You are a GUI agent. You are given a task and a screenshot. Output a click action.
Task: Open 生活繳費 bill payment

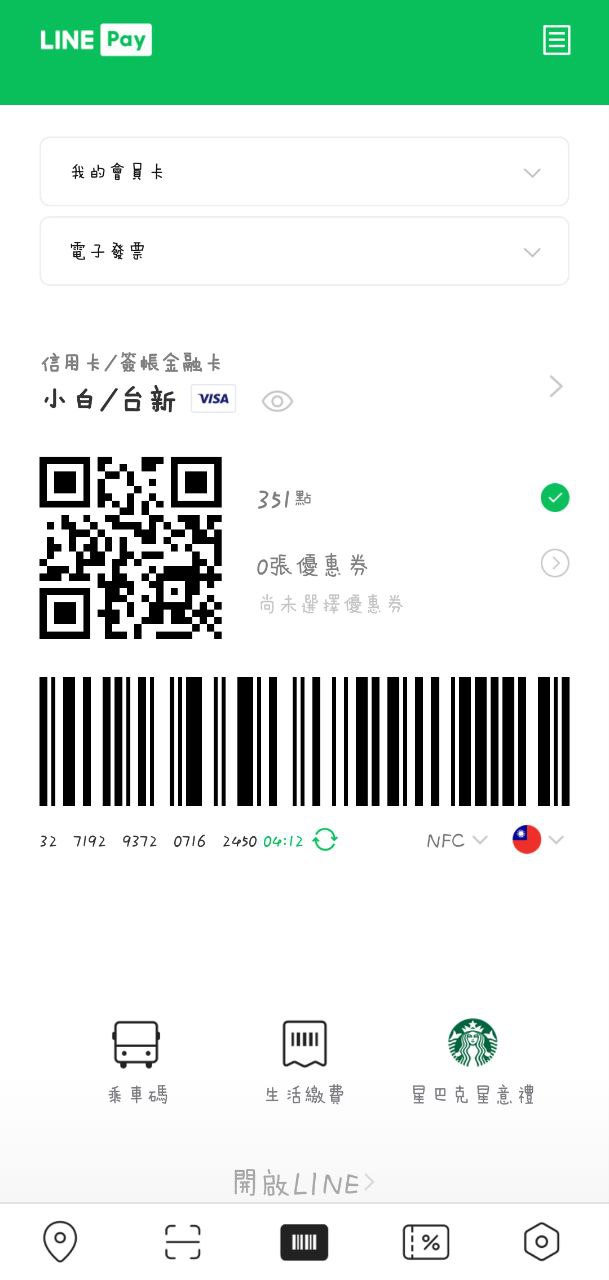304,1062
